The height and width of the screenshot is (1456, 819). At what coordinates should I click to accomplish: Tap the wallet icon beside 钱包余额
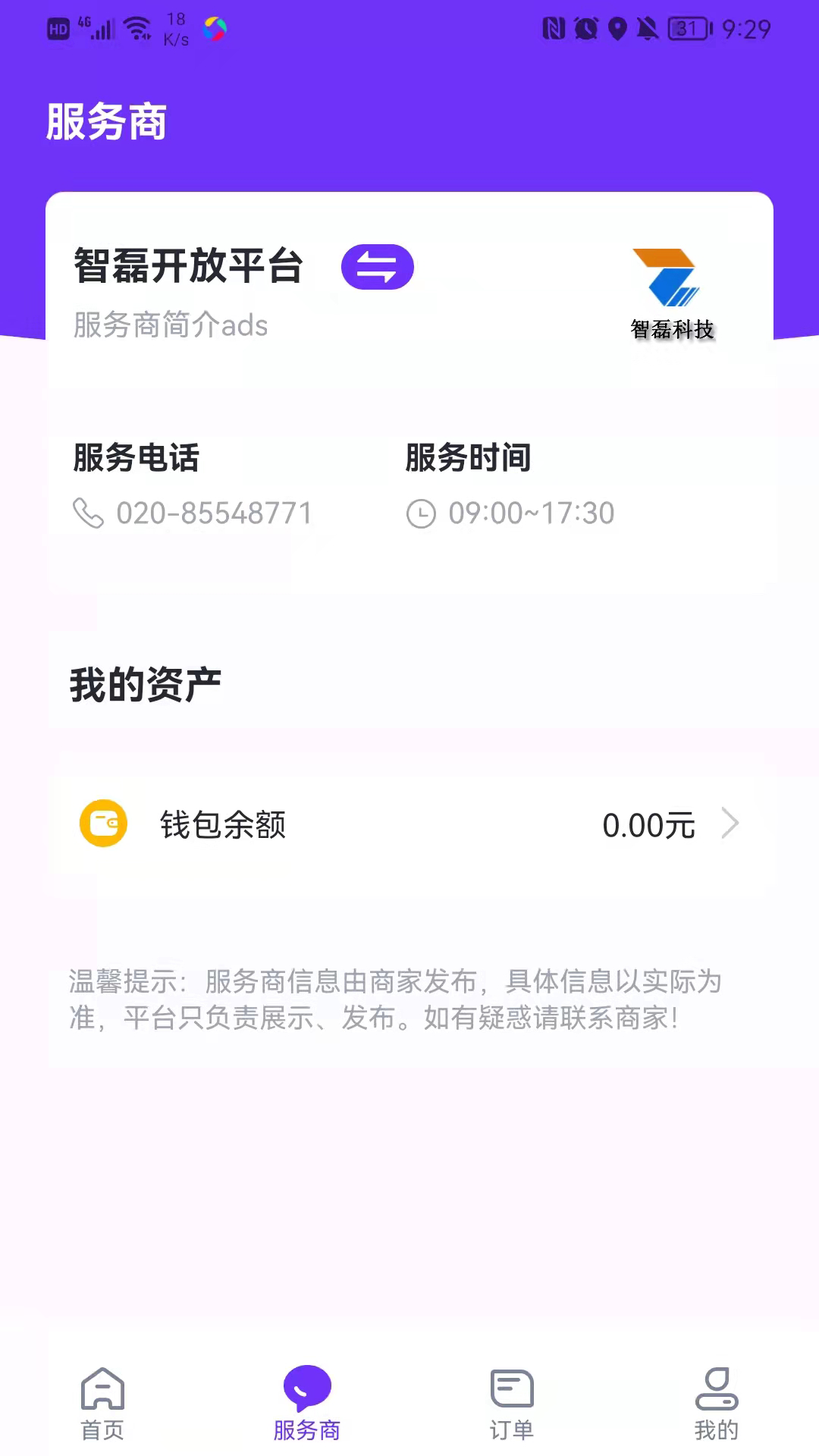coord(104,823)
